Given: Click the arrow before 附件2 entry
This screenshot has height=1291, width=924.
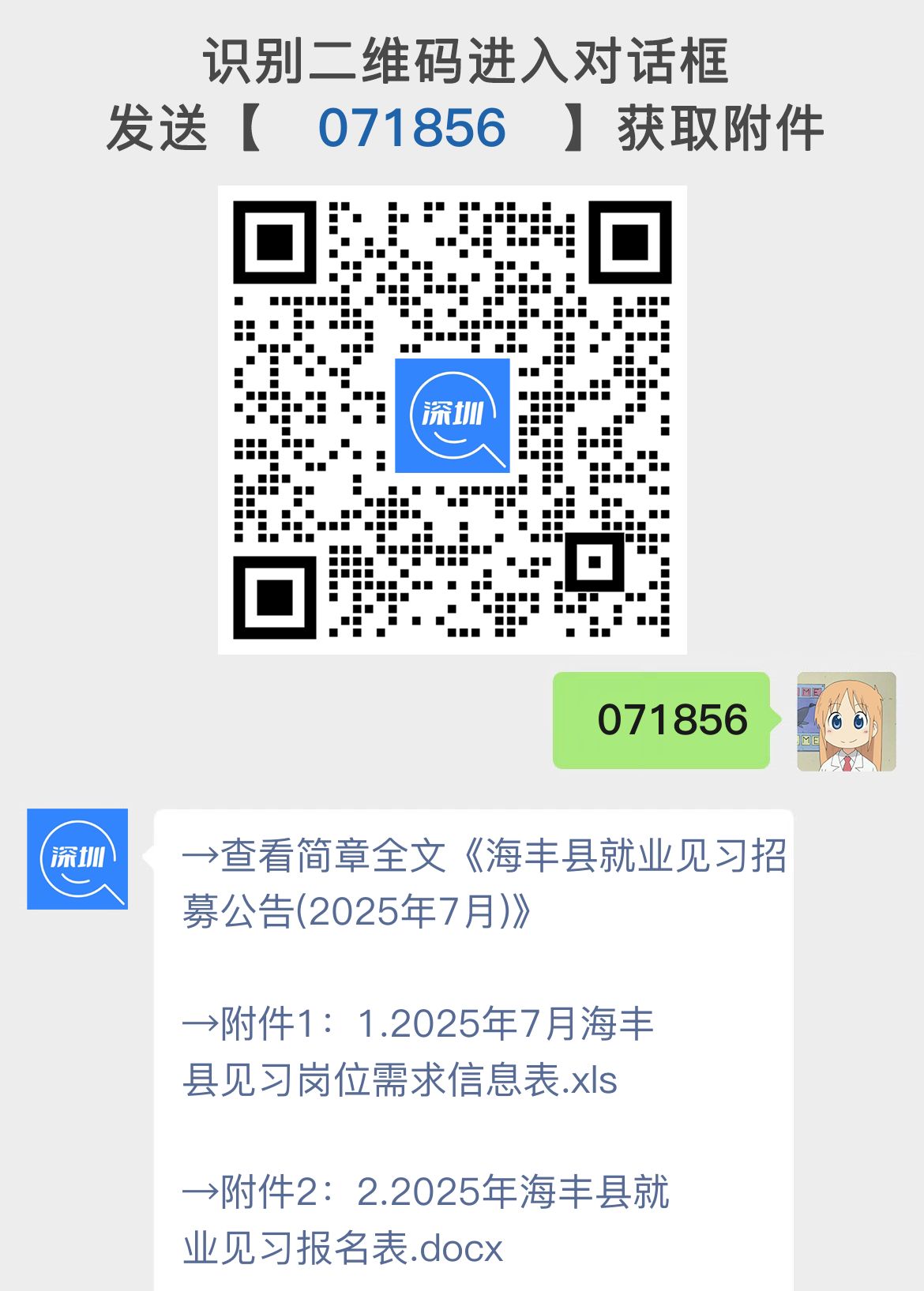Looking at the screenshot, I should tap(201, 1192).
